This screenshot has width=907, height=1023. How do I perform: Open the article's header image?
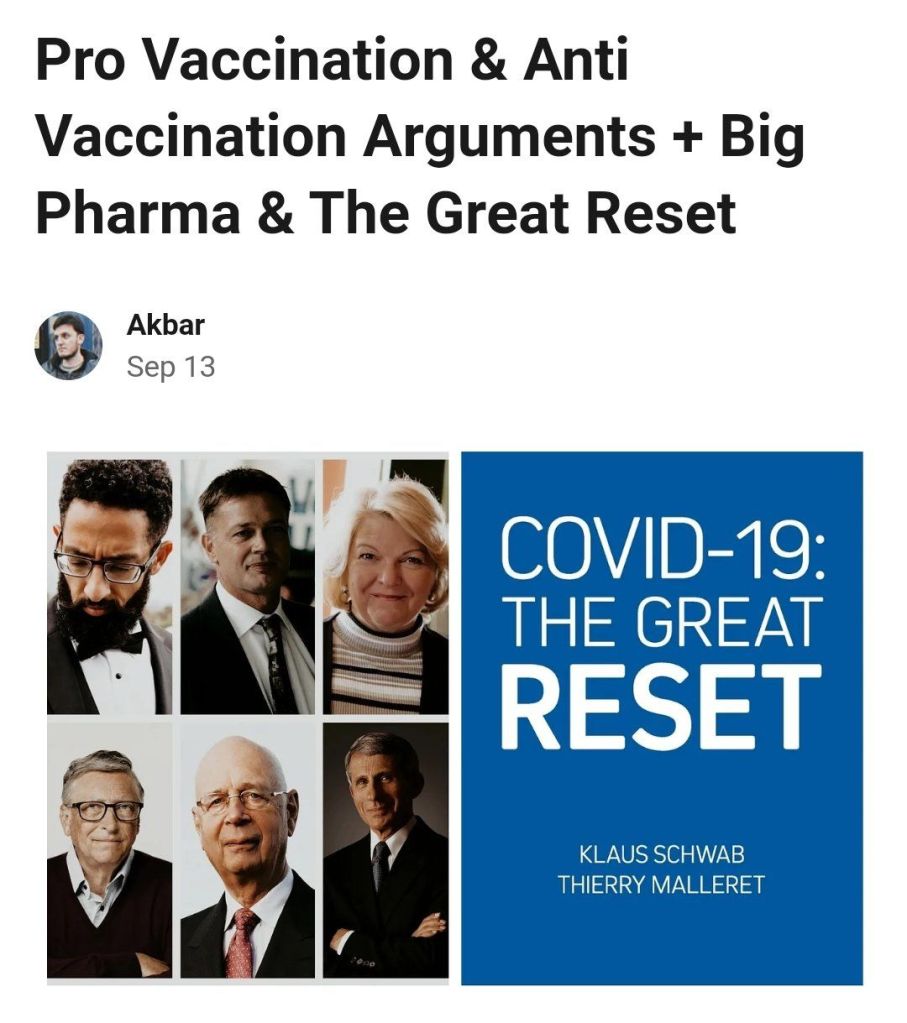pyautogui.click(x=454, y=716)
